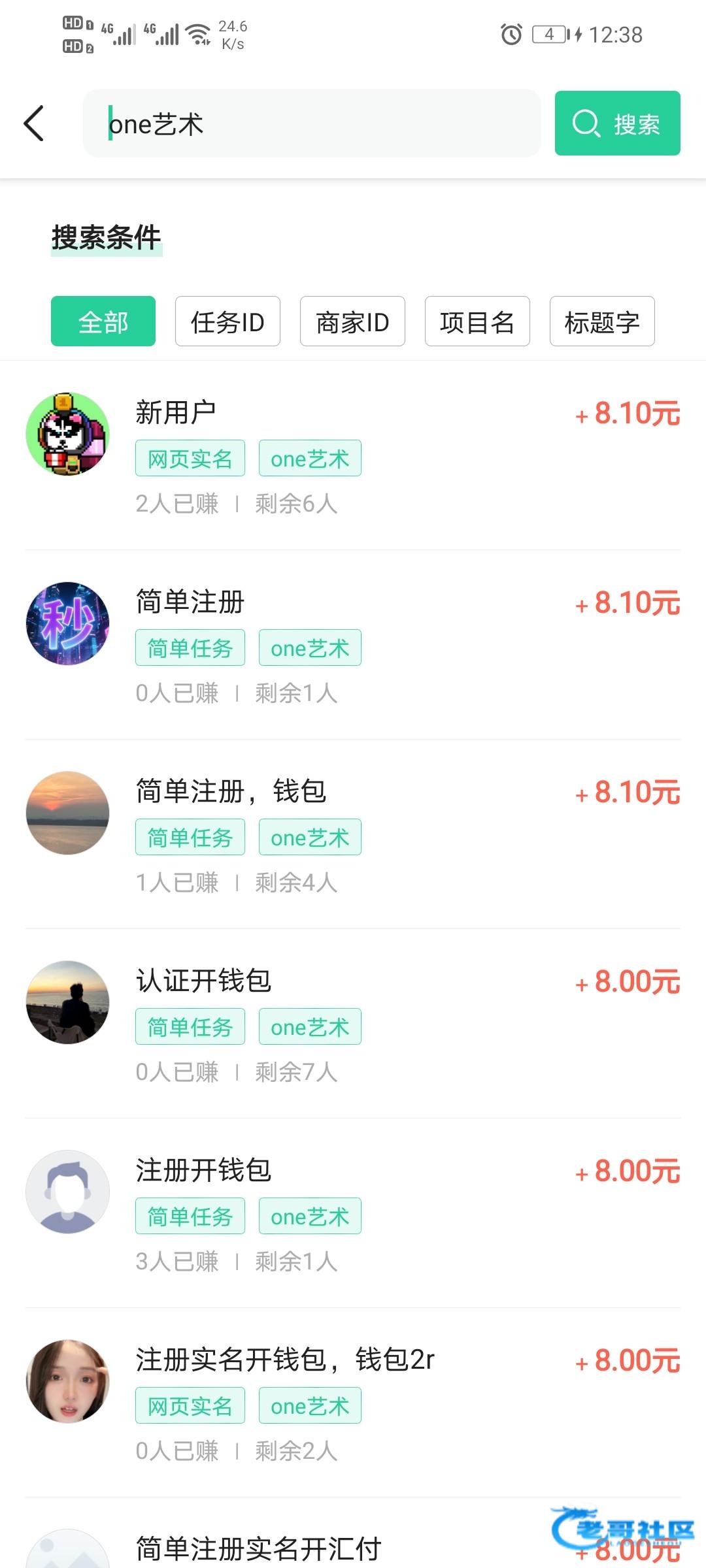Filter search by 任务ID
This screenshot has width=706, height=1568.
click(227, 321)
